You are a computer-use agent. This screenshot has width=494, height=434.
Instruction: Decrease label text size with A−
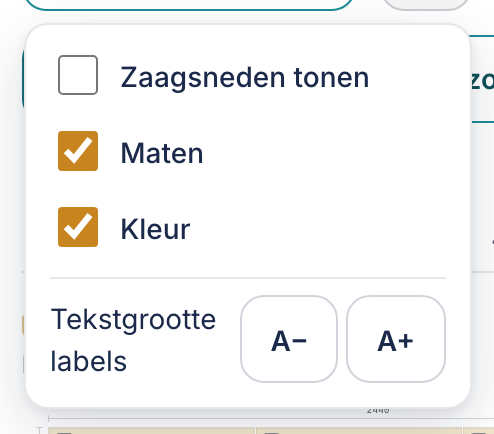pyautogui.click(x=289, y=339)
